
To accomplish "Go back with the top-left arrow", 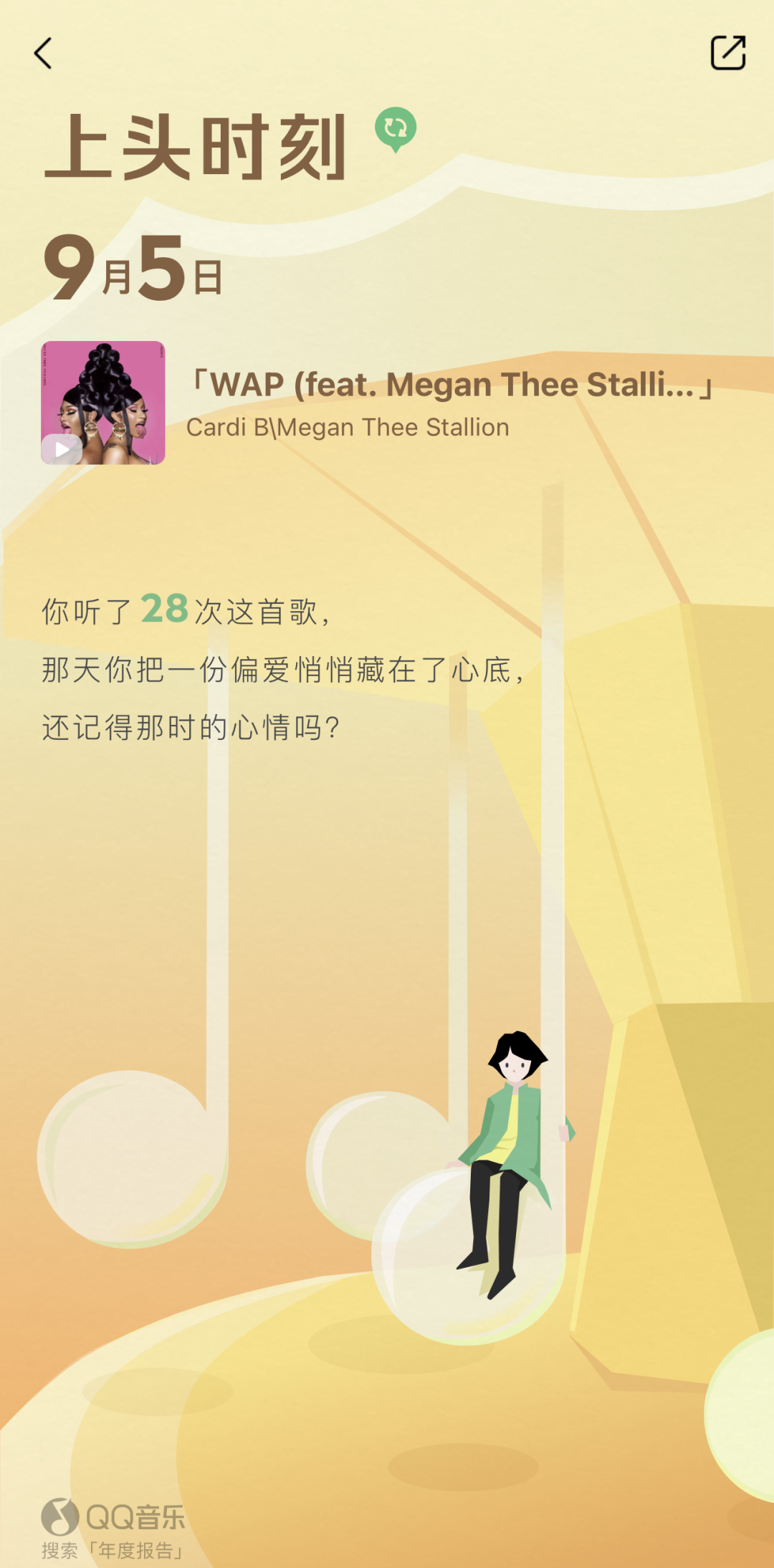I will (43, 54).
